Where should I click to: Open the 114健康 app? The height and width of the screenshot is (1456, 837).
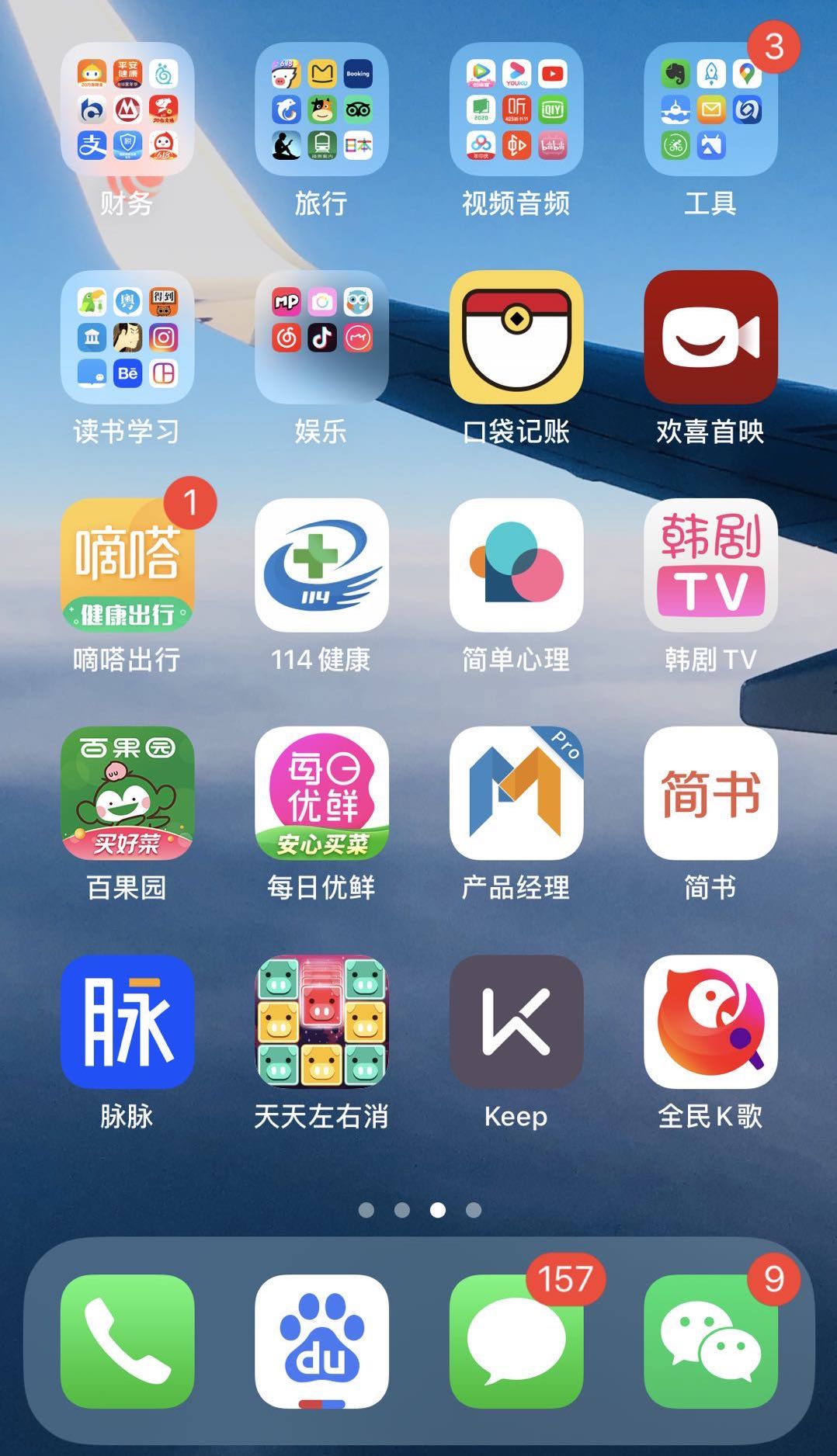pyautogui.click(x=321, y=565)
